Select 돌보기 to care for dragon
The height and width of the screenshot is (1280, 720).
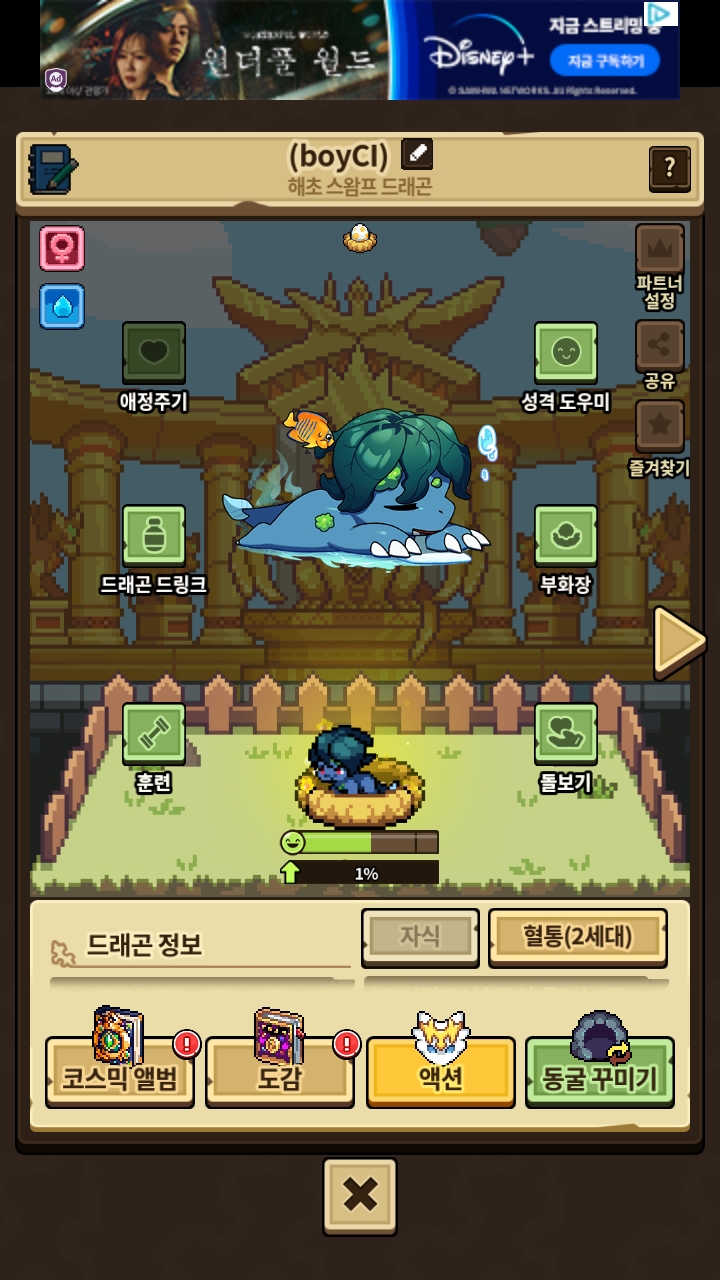565,733
